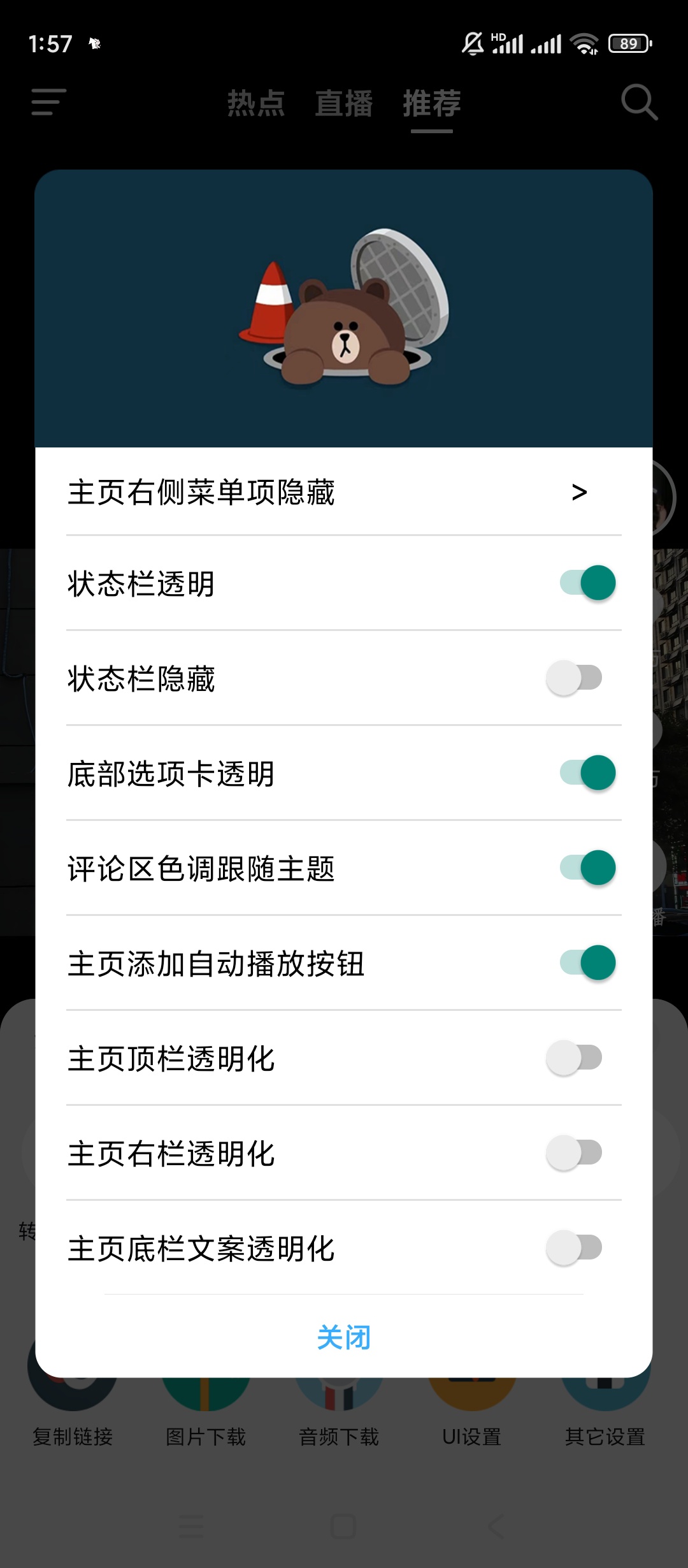Viewport: 688px width, 1568px height.
Task: Turn on 主页右栏透明化 switch
Action: (x=575, y=1152)
